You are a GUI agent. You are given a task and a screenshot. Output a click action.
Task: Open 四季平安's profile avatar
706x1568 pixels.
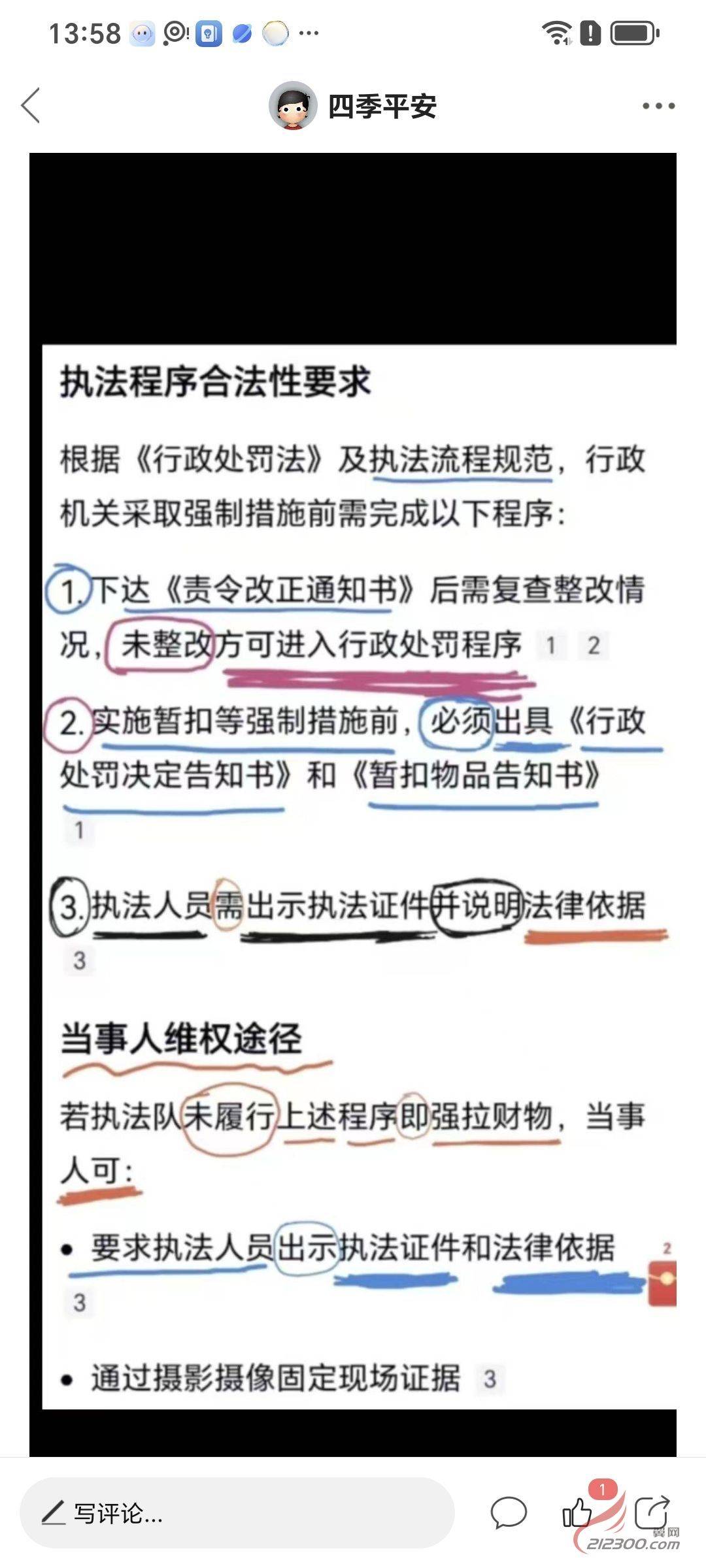(x=293, y=106)
